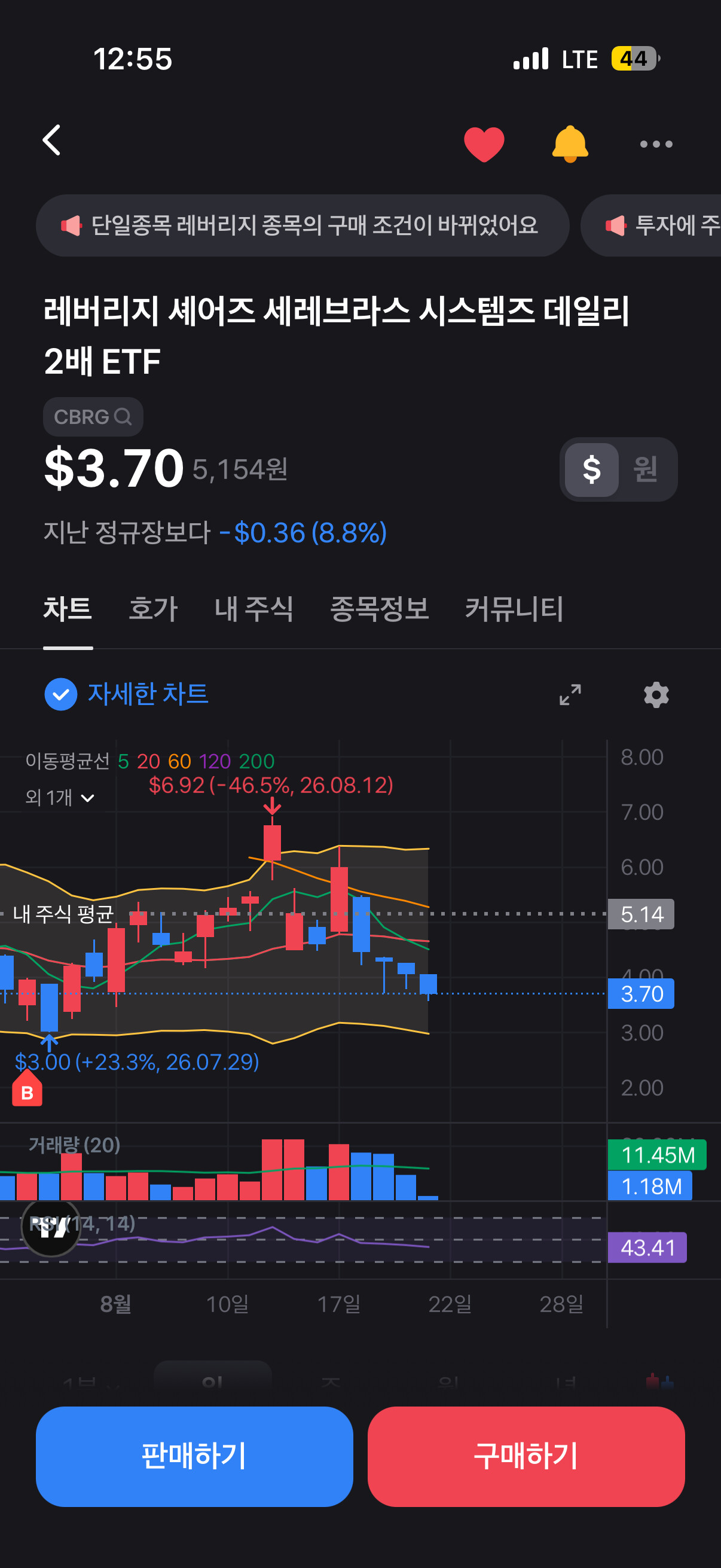Tap 구매하기 to buy
This screenshot has width=721, height=1568.
(x=526, y=1456)
